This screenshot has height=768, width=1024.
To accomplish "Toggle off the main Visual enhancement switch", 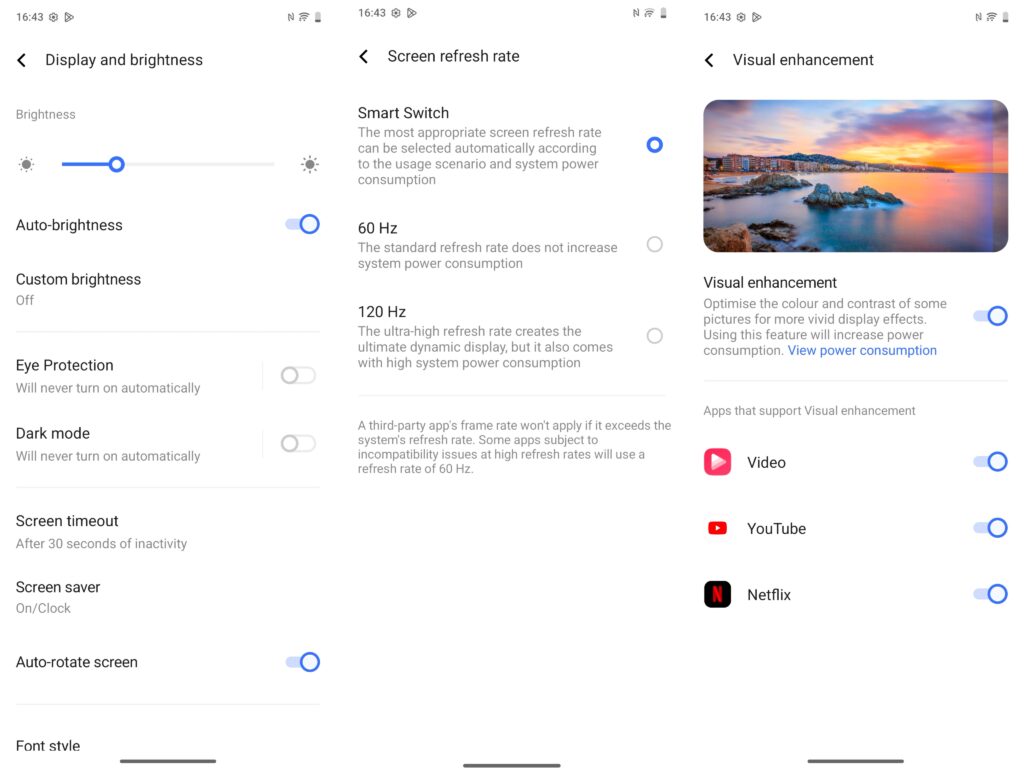I will pos(990,316).
